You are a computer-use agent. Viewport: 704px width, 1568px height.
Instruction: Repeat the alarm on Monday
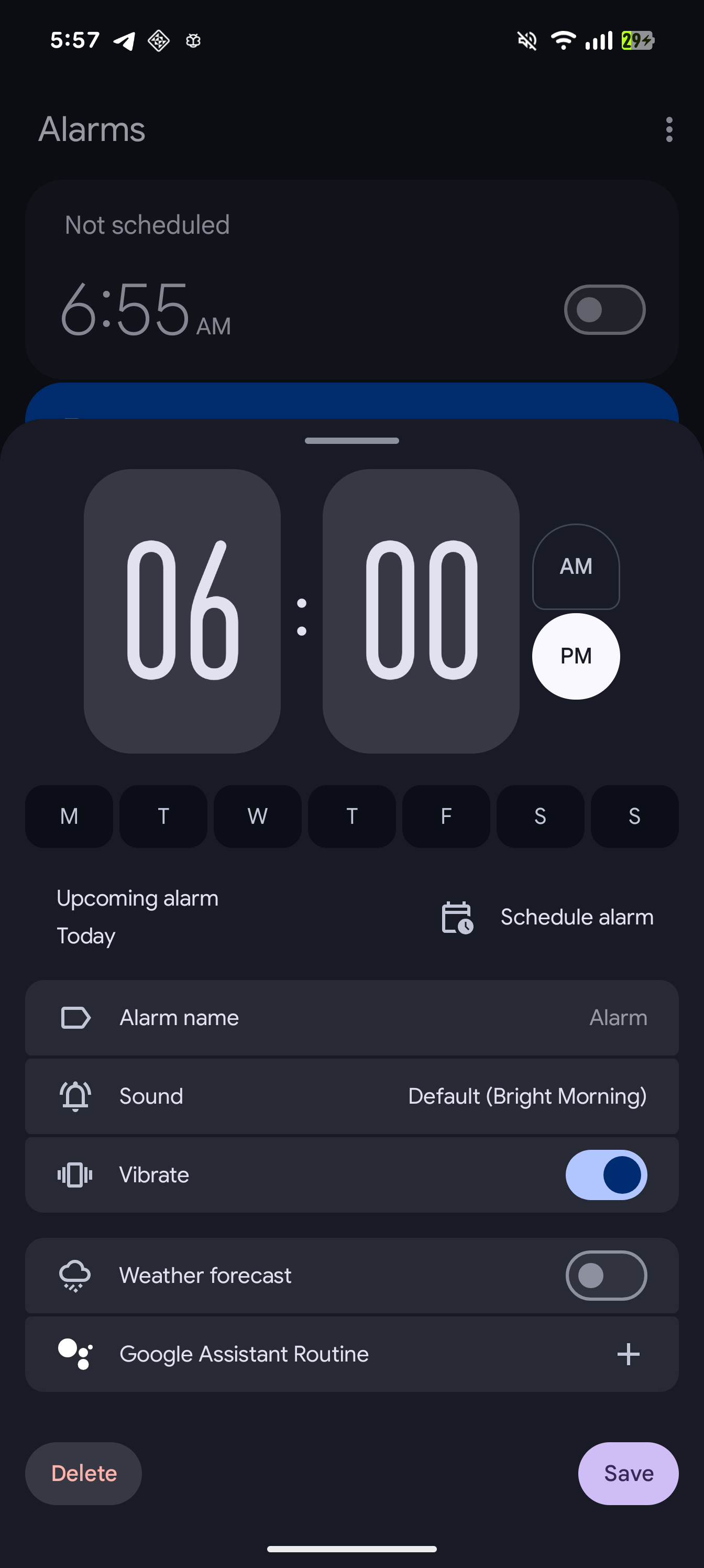69,816
